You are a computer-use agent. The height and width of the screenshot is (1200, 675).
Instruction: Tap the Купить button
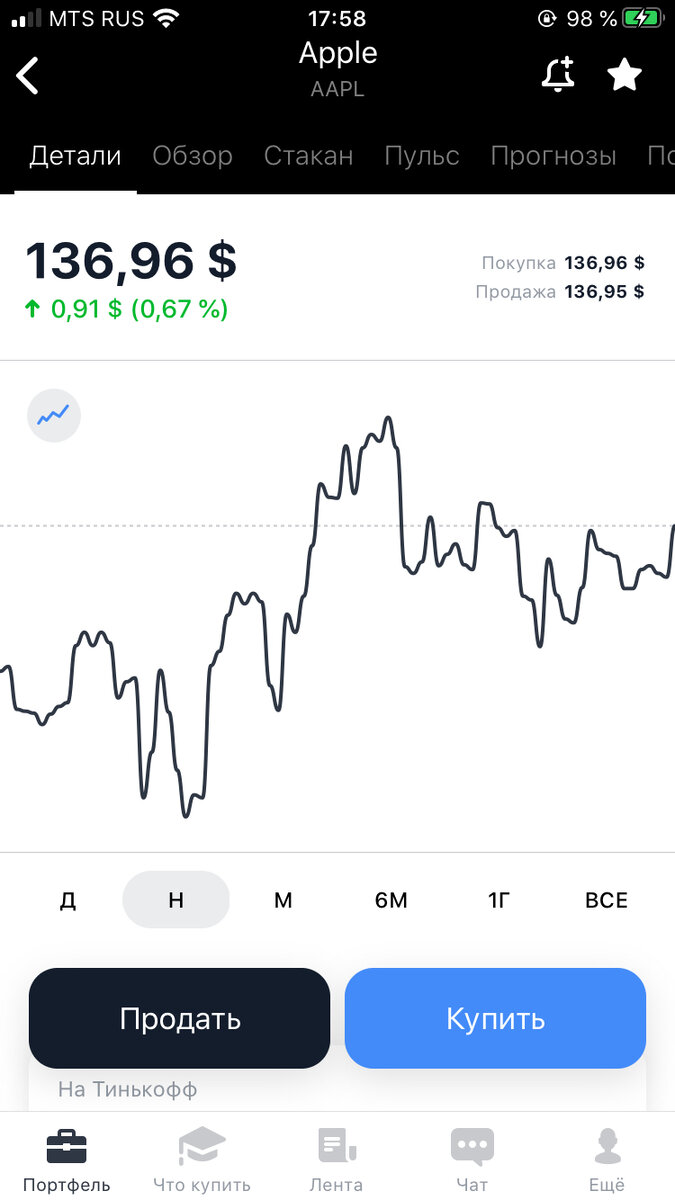(495, 1018)
